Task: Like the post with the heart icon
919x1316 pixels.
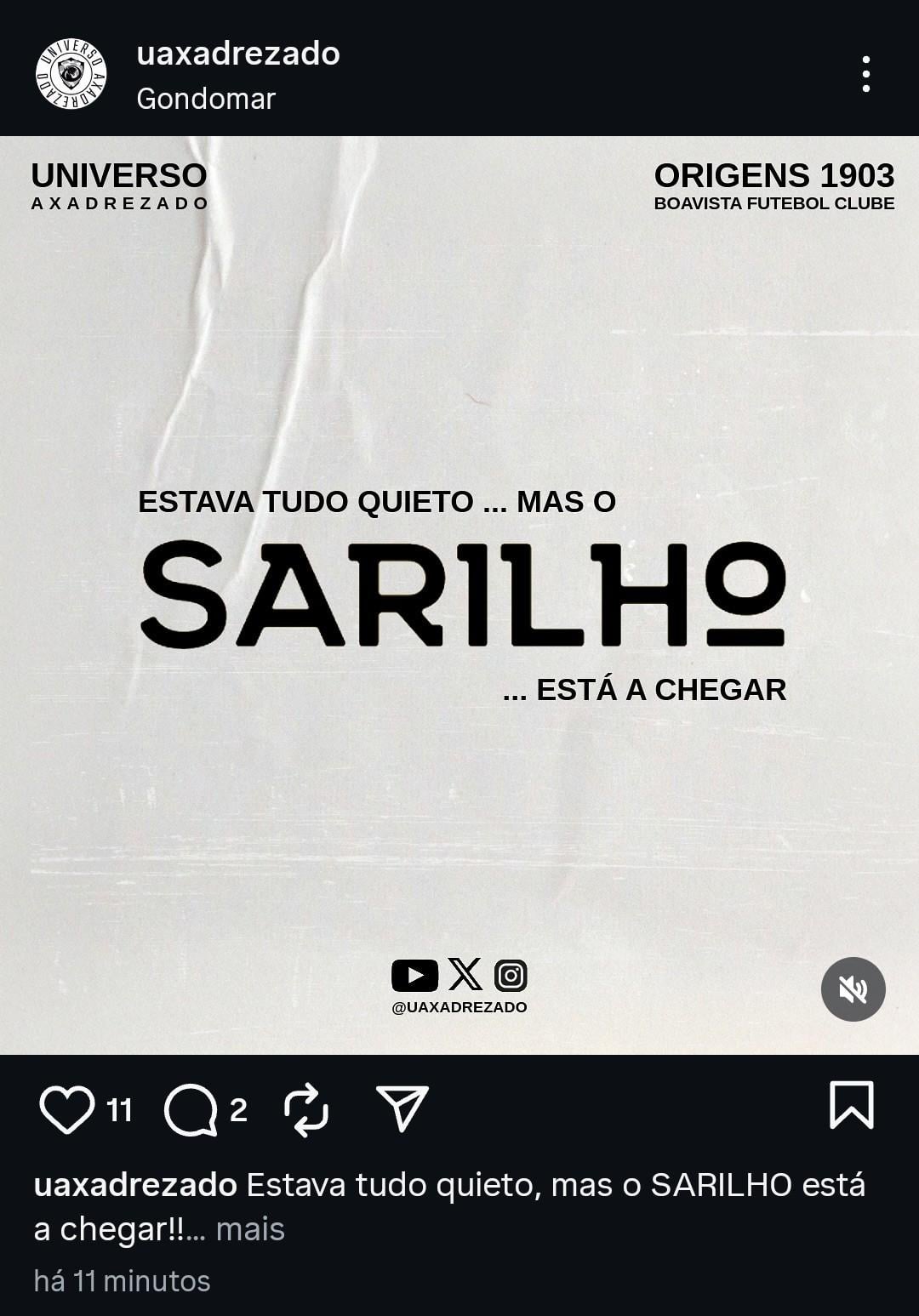Action: tap(67, 1109)
